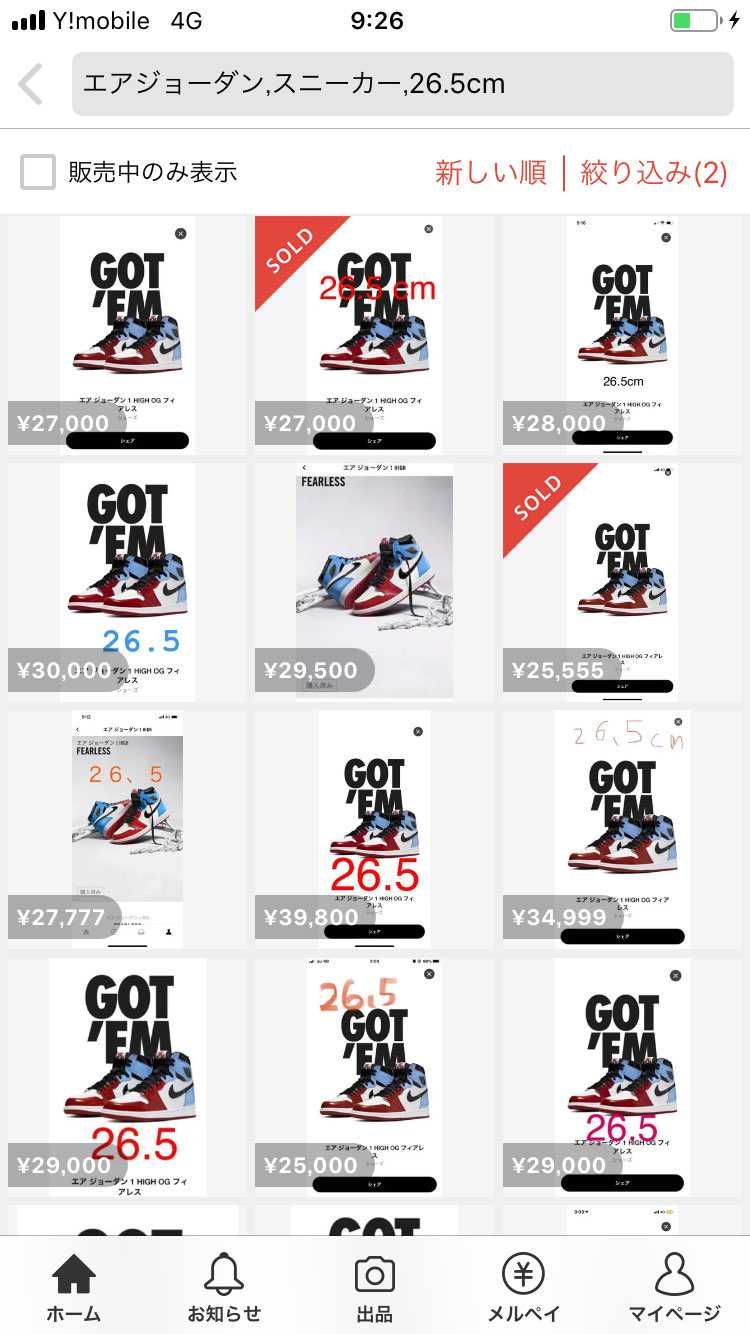
Task: Tap 出品 to list an item
Action: (374, 1288)
